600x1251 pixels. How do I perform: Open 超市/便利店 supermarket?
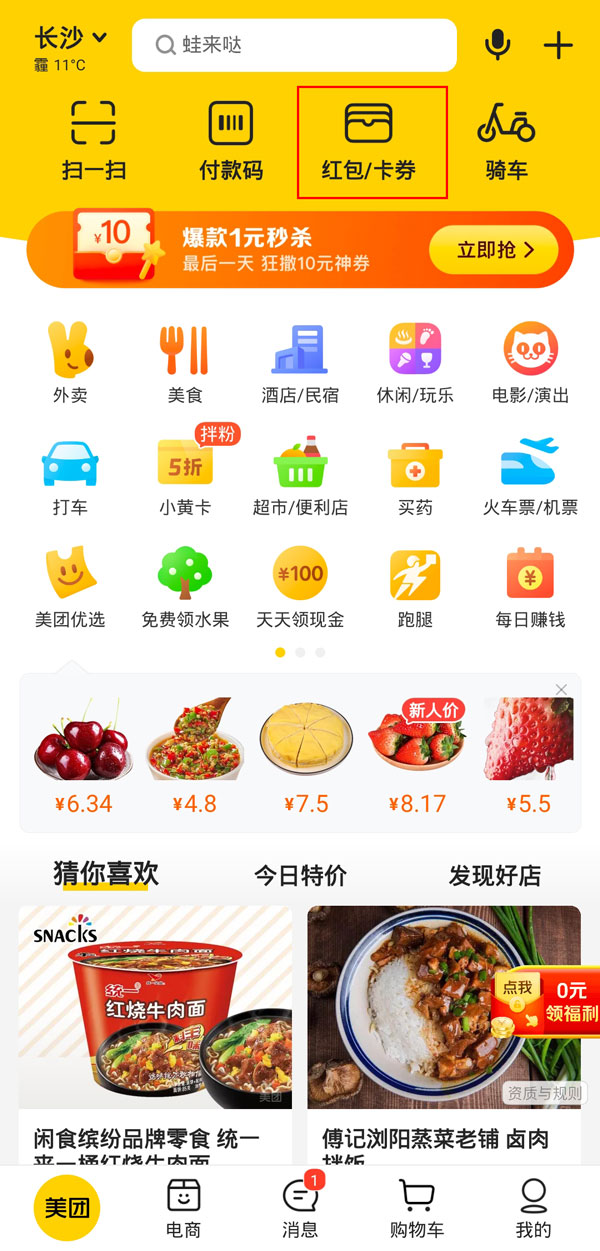click(300, 475)
